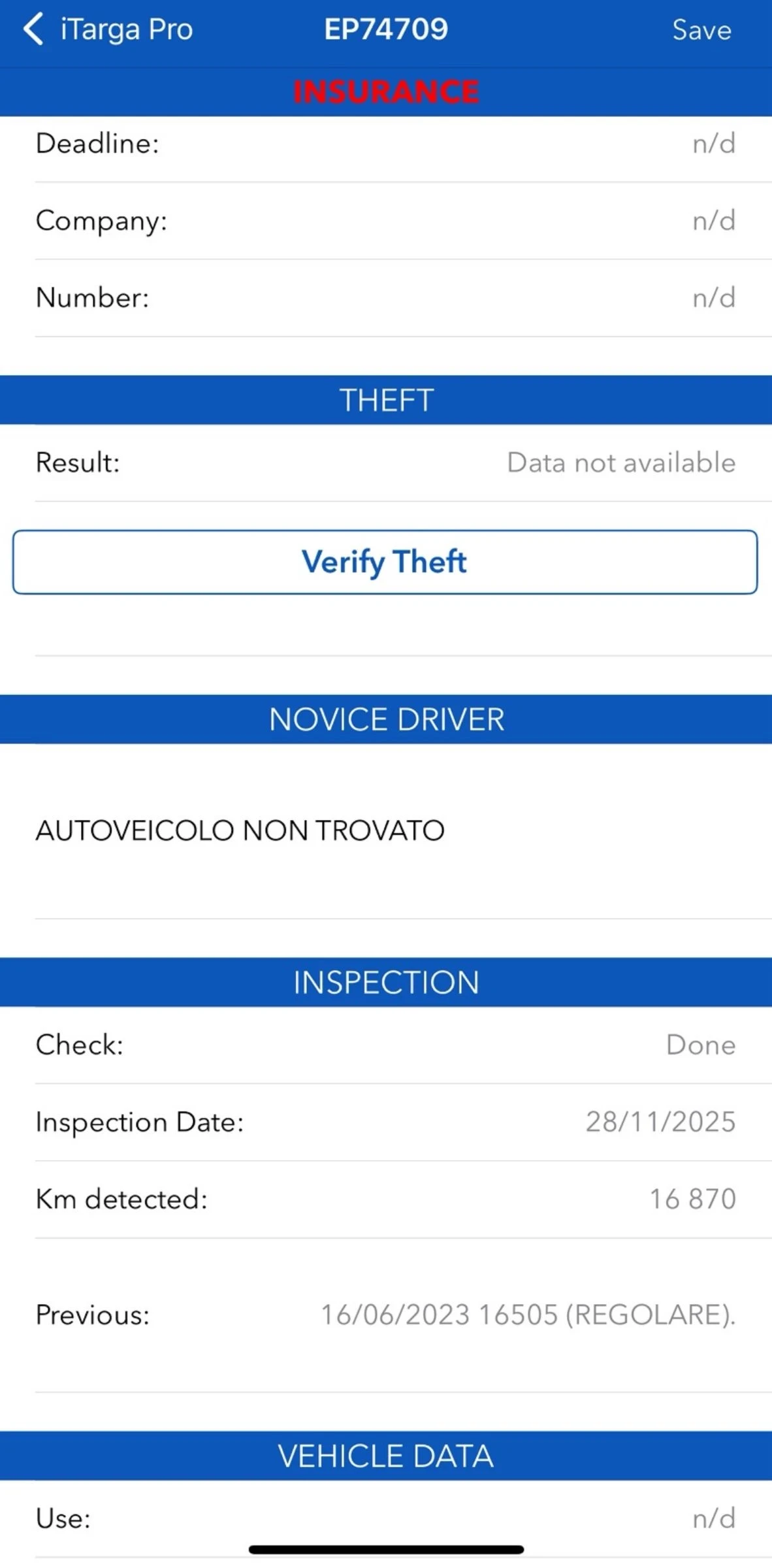Select the VEHICLE DATA section header
This screenshot has width=772, height=1568.
(386, 1456)
